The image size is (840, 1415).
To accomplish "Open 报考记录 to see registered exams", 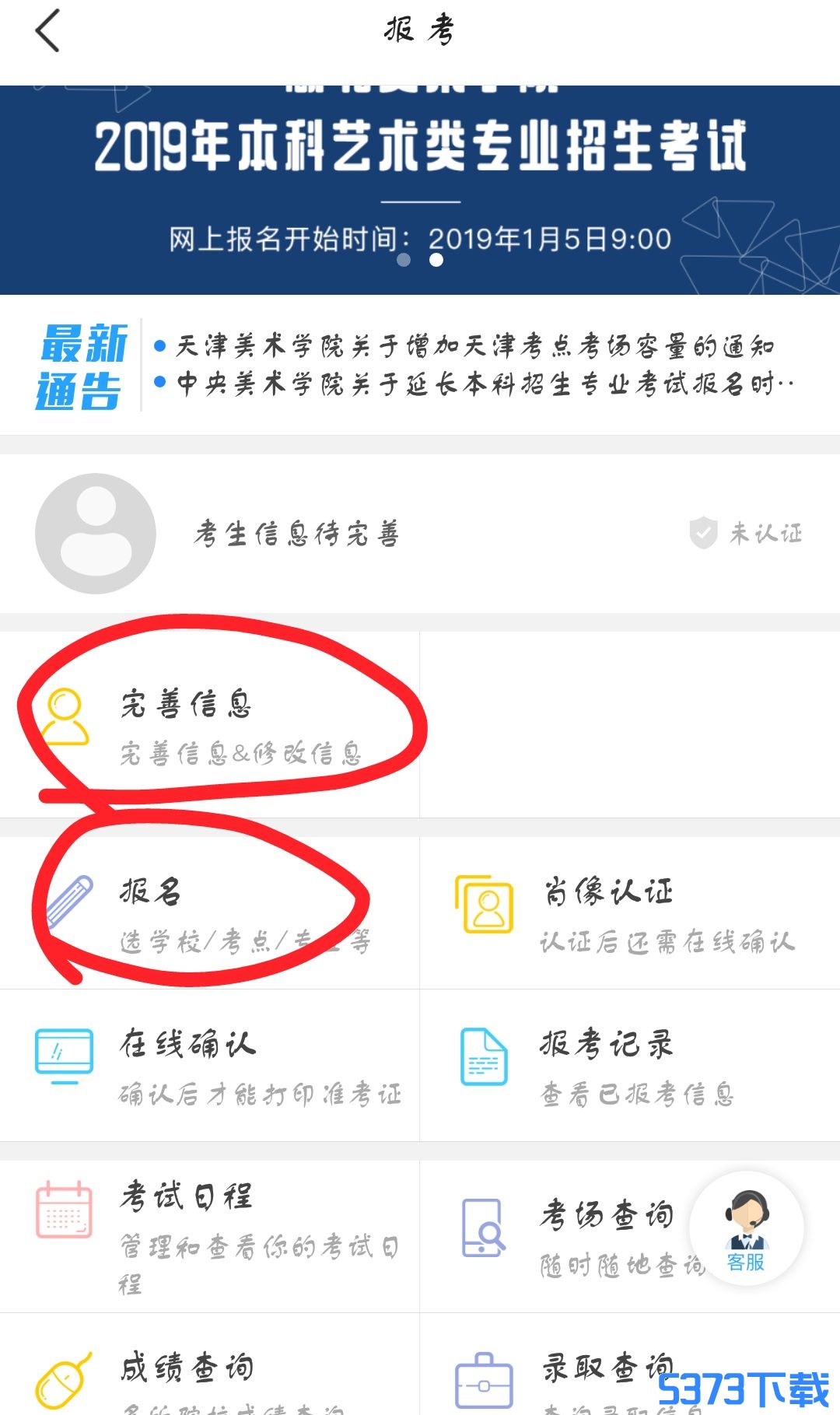I will pyautogui.click(x=630, y=1064).
